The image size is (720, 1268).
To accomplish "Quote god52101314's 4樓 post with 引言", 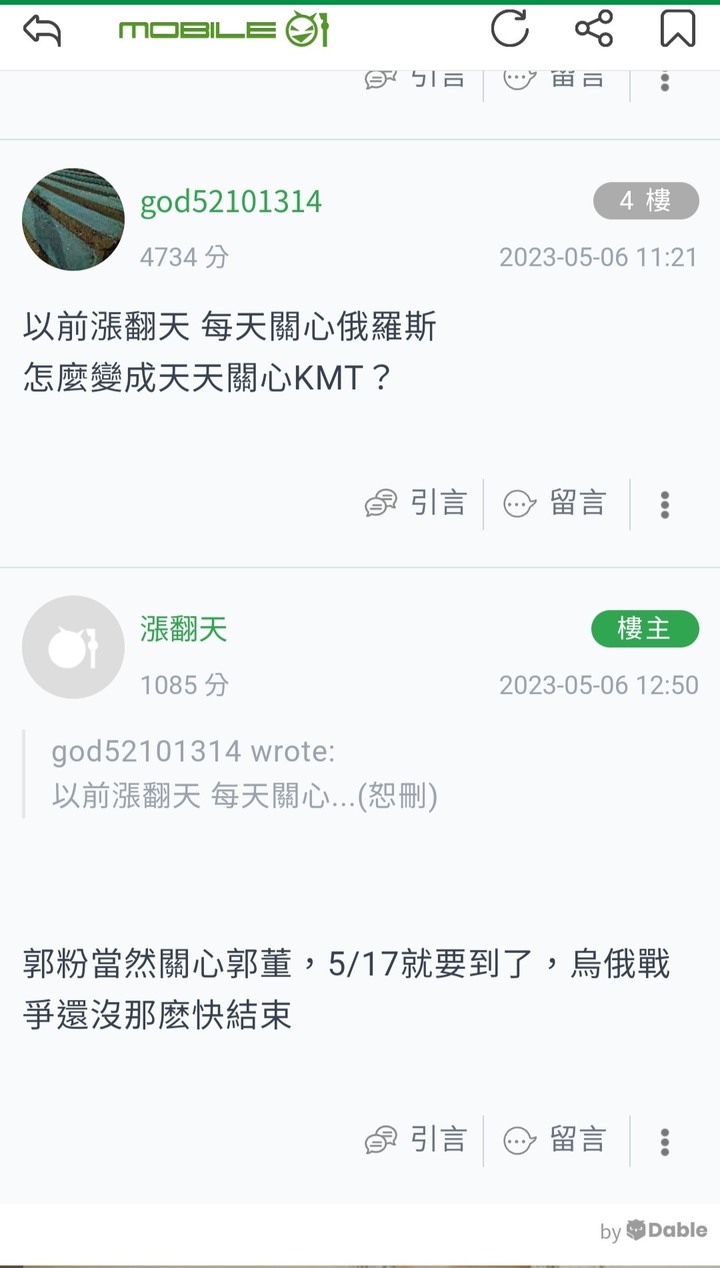I will point(416,503).
